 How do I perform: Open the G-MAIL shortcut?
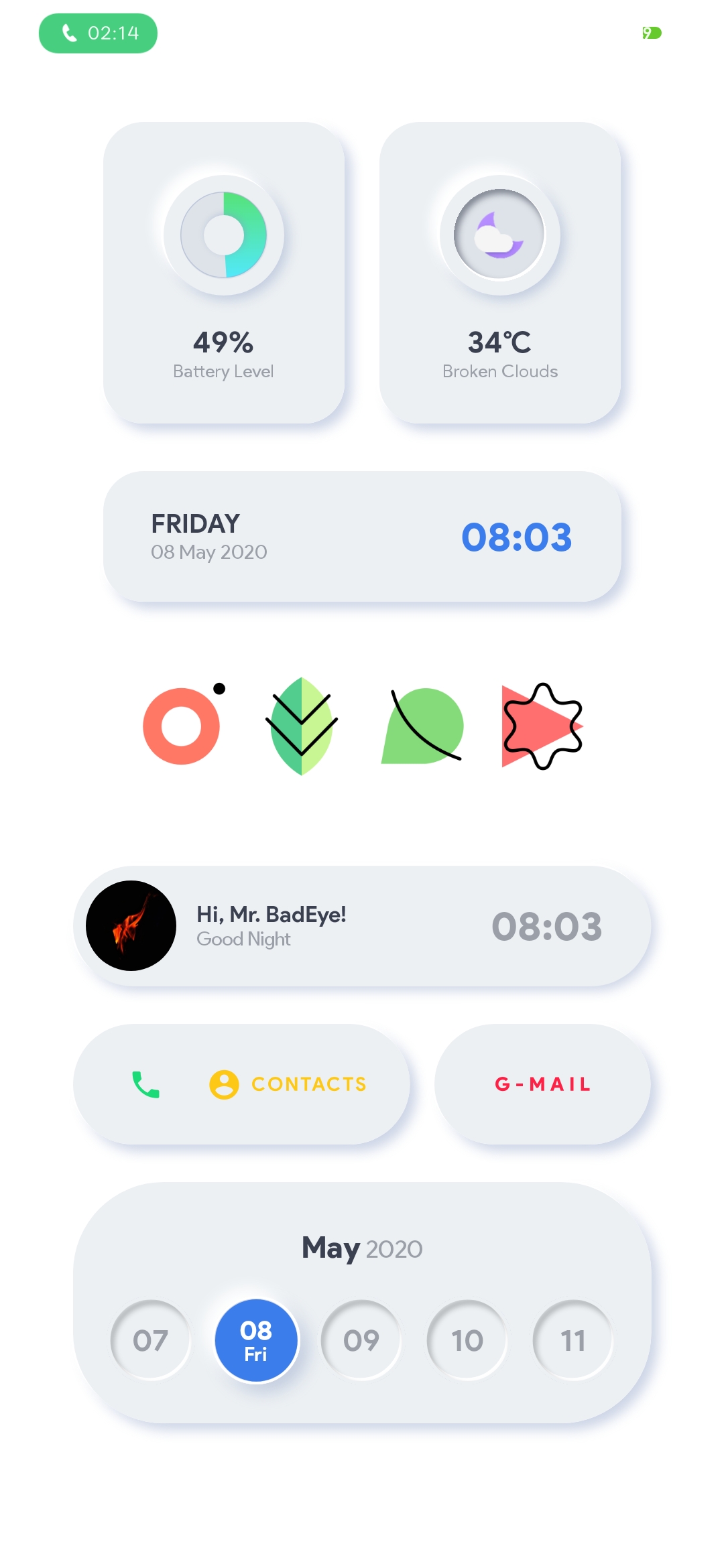542,1084
